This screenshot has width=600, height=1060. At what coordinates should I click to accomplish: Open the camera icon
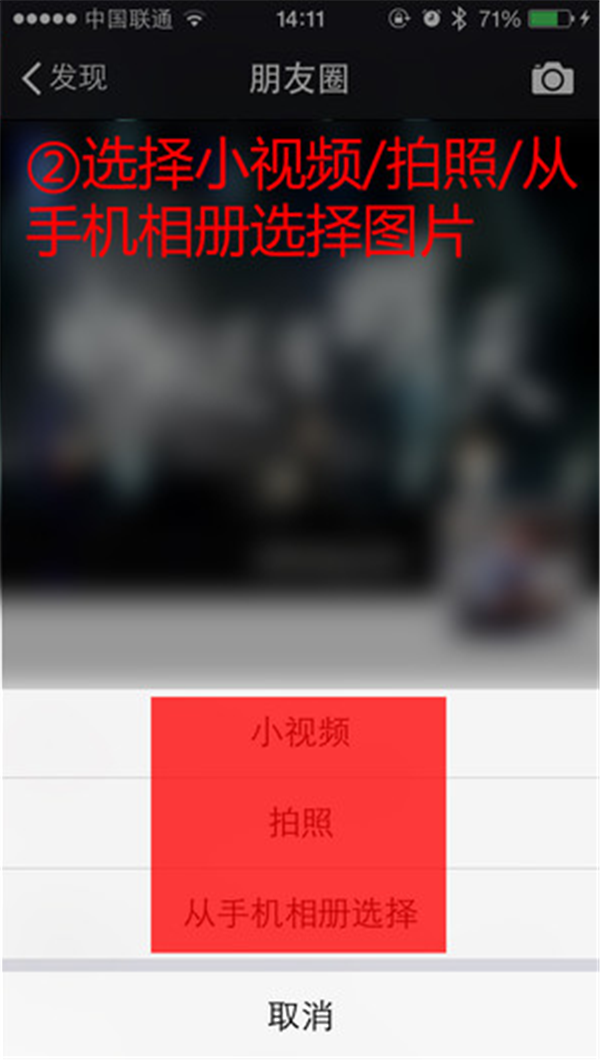click(x=552, y=79)
